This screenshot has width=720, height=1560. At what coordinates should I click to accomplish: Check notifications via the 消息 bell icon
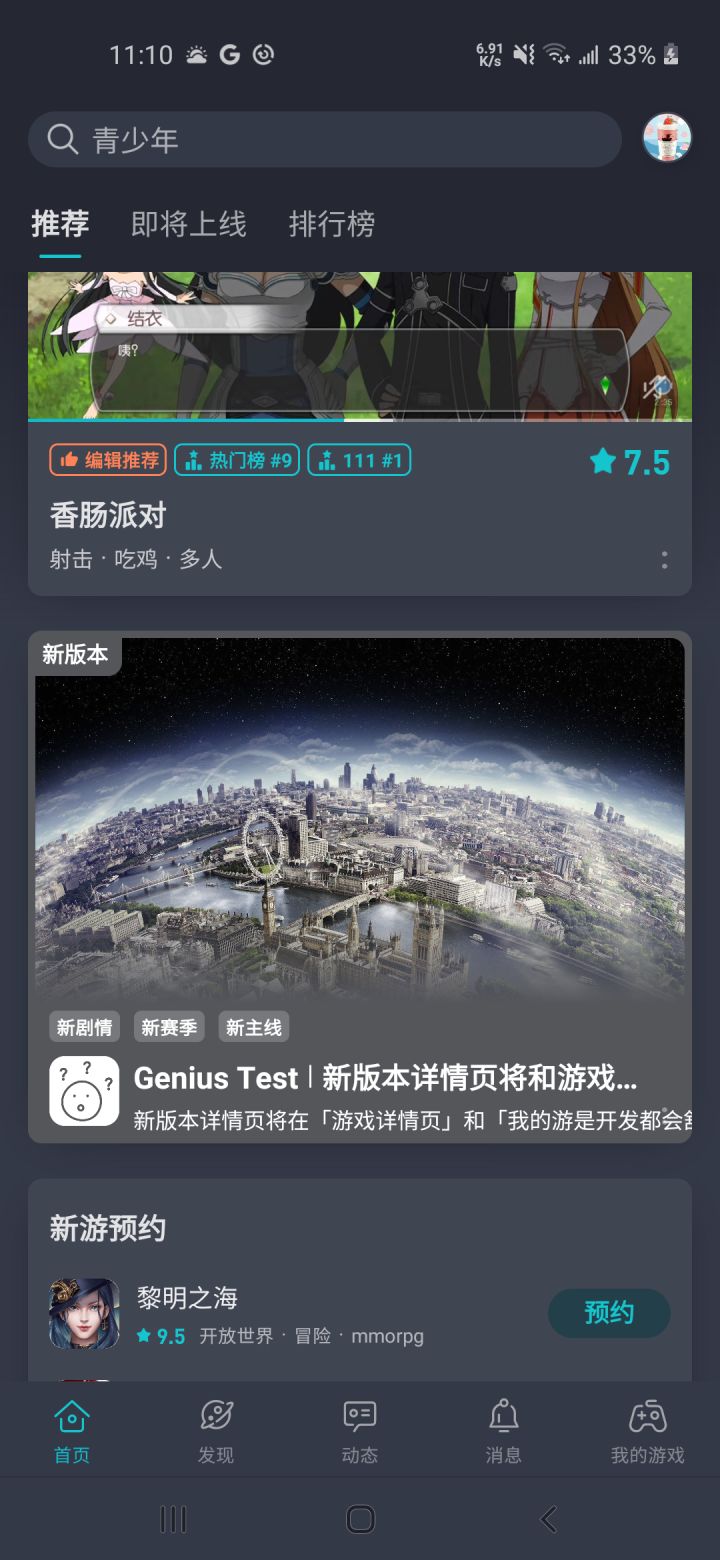[503, 1415]
